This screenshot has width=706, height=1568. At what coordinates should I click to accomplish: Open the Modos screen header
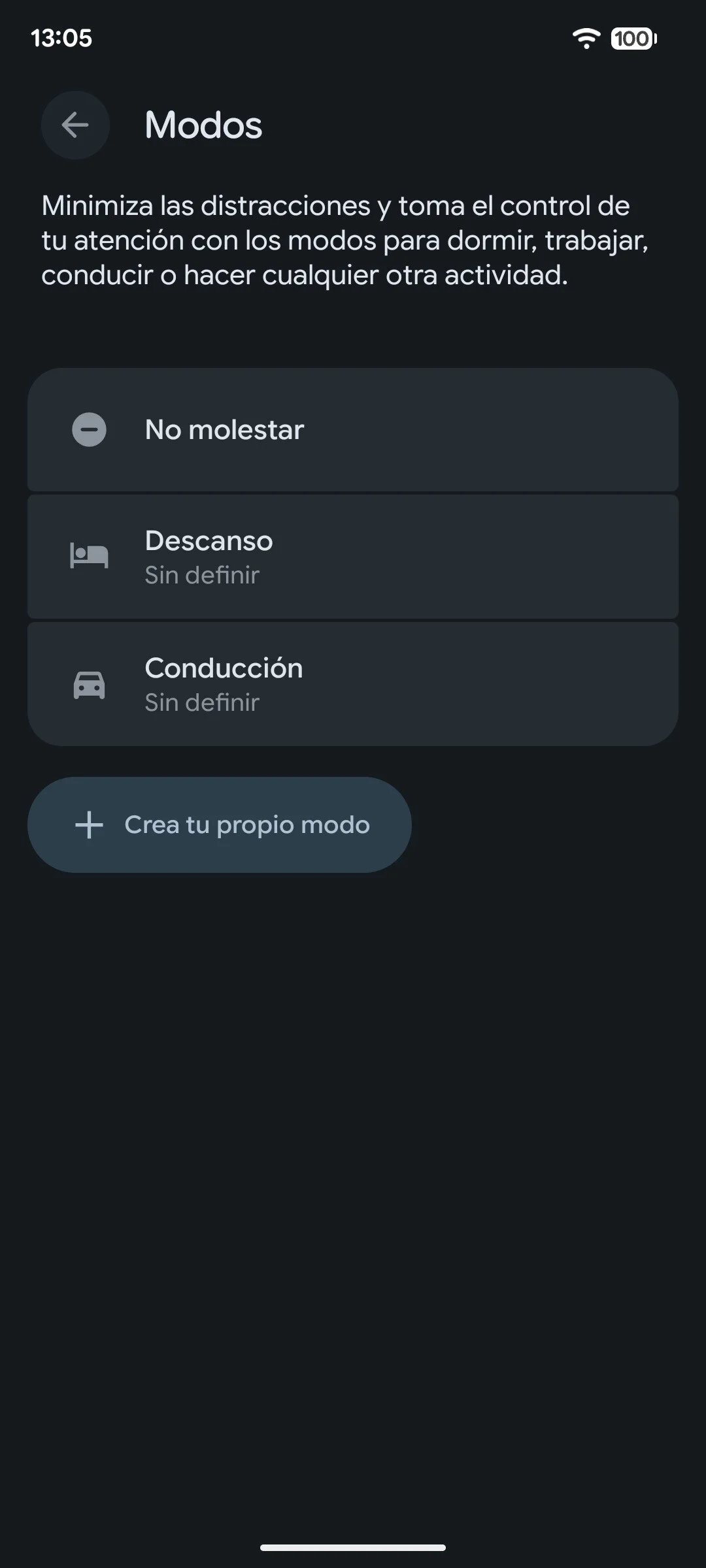tap(203, 125)
